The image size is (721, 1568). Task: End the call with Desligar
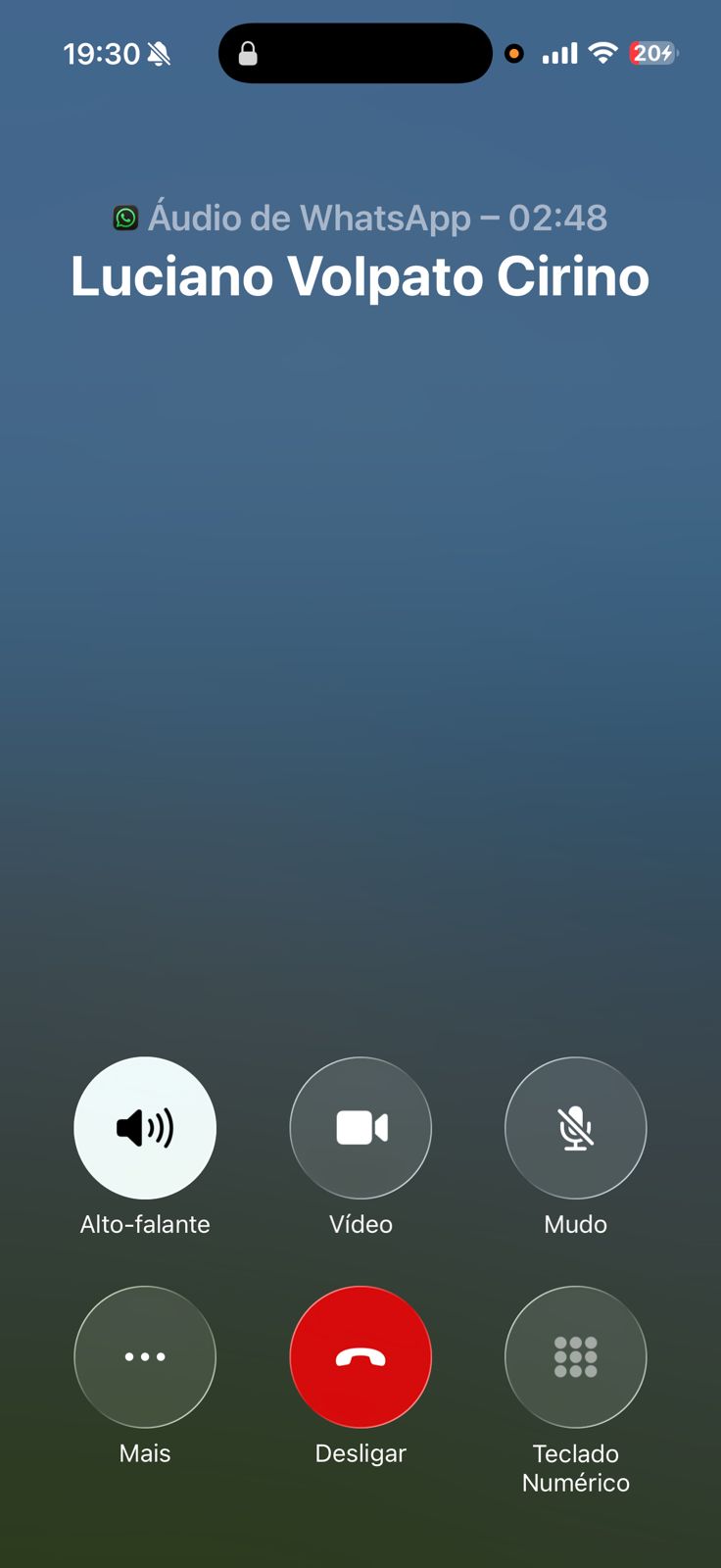pos(360,1356)
